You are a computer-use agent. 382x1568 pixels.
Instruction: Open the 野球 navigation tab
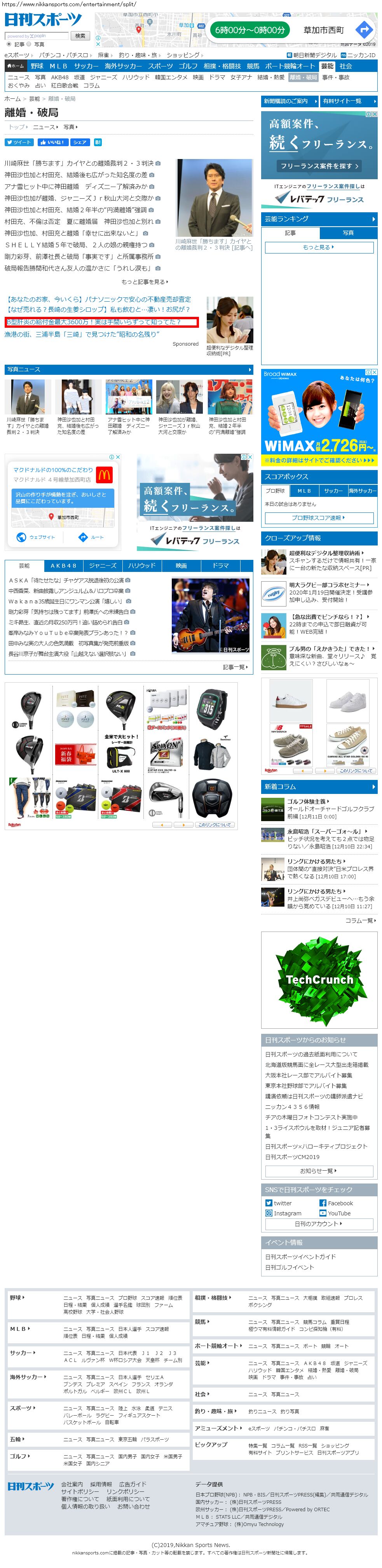coord(38,66)
